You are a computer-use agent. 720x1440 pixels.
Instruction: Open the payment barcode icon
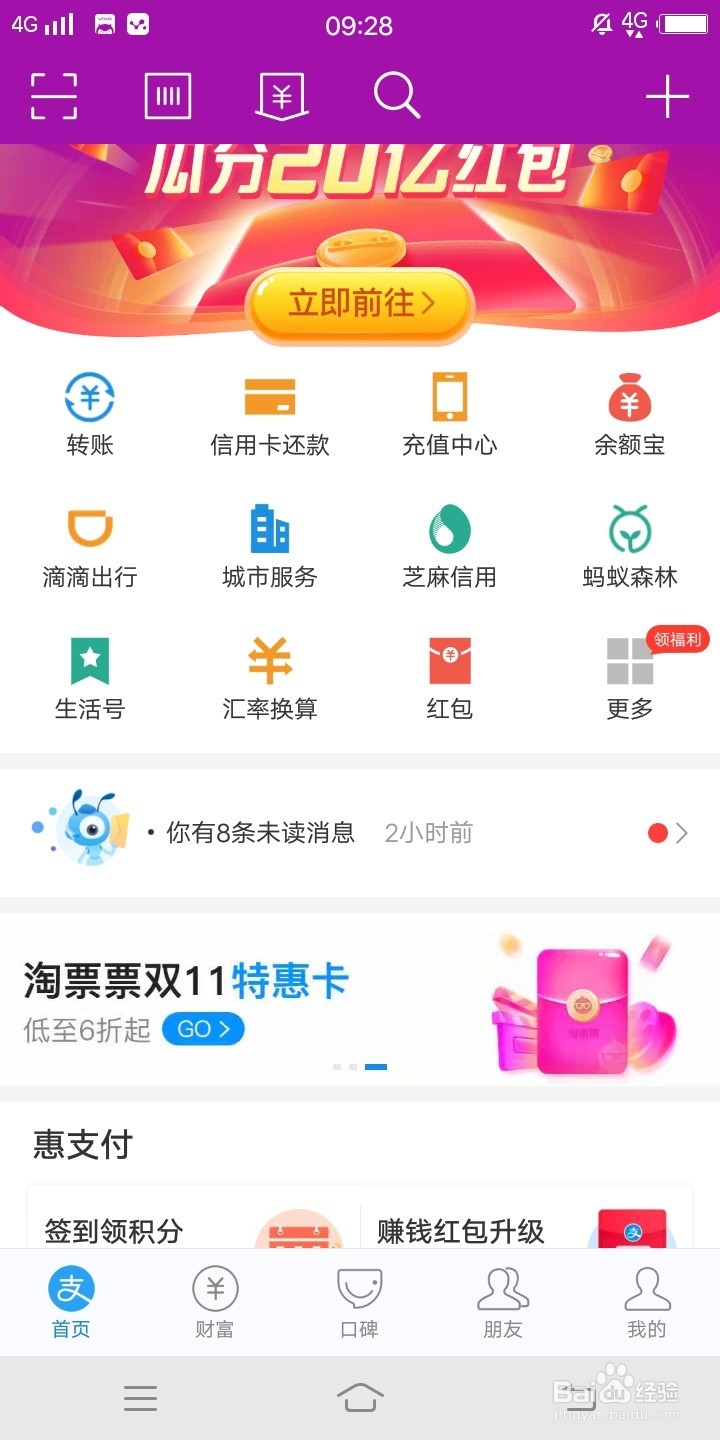[168, 95]
